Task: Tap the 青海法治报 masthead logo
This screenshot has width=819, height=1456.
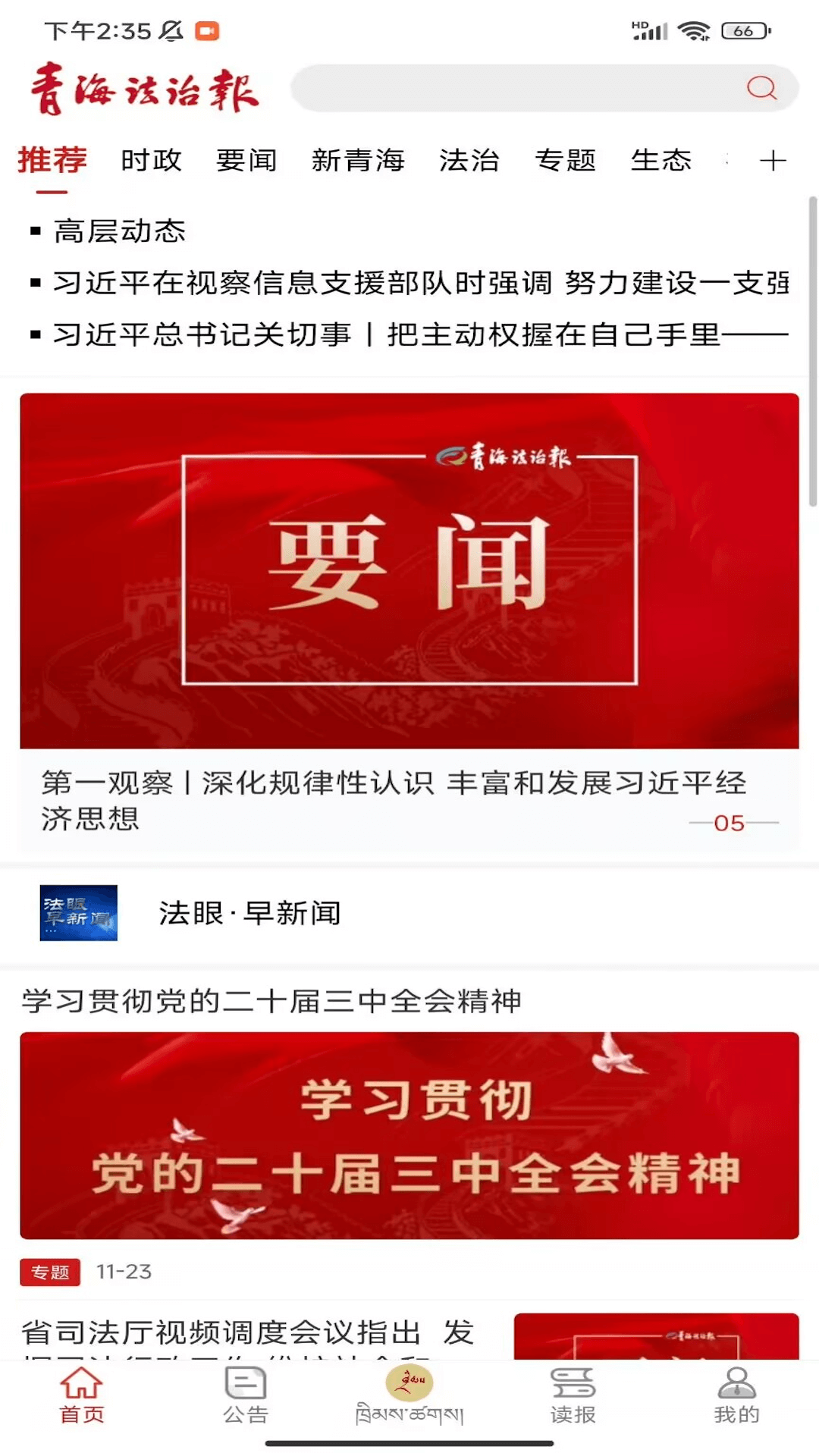Action: click(144, 91)
